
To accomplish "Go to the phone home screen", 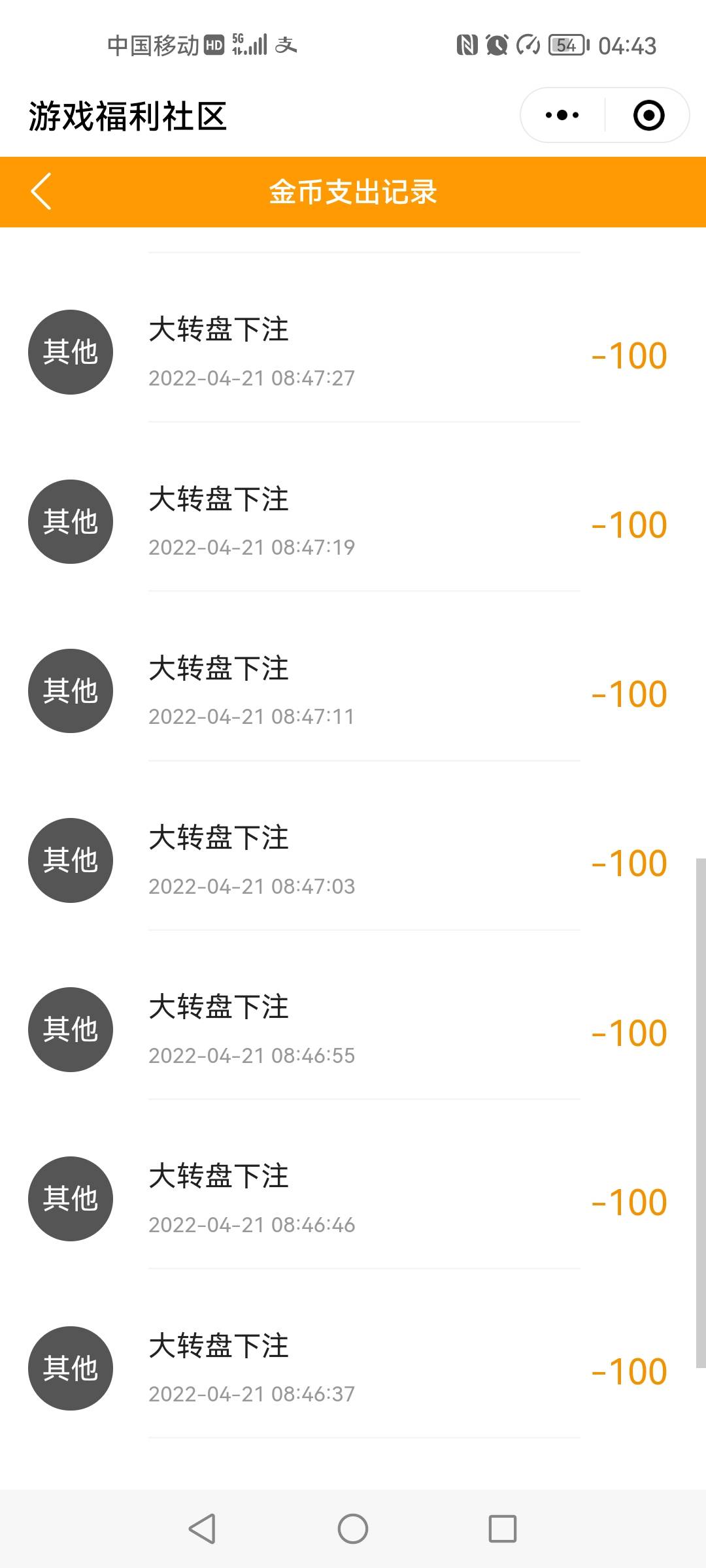I will click(353, 1529).
